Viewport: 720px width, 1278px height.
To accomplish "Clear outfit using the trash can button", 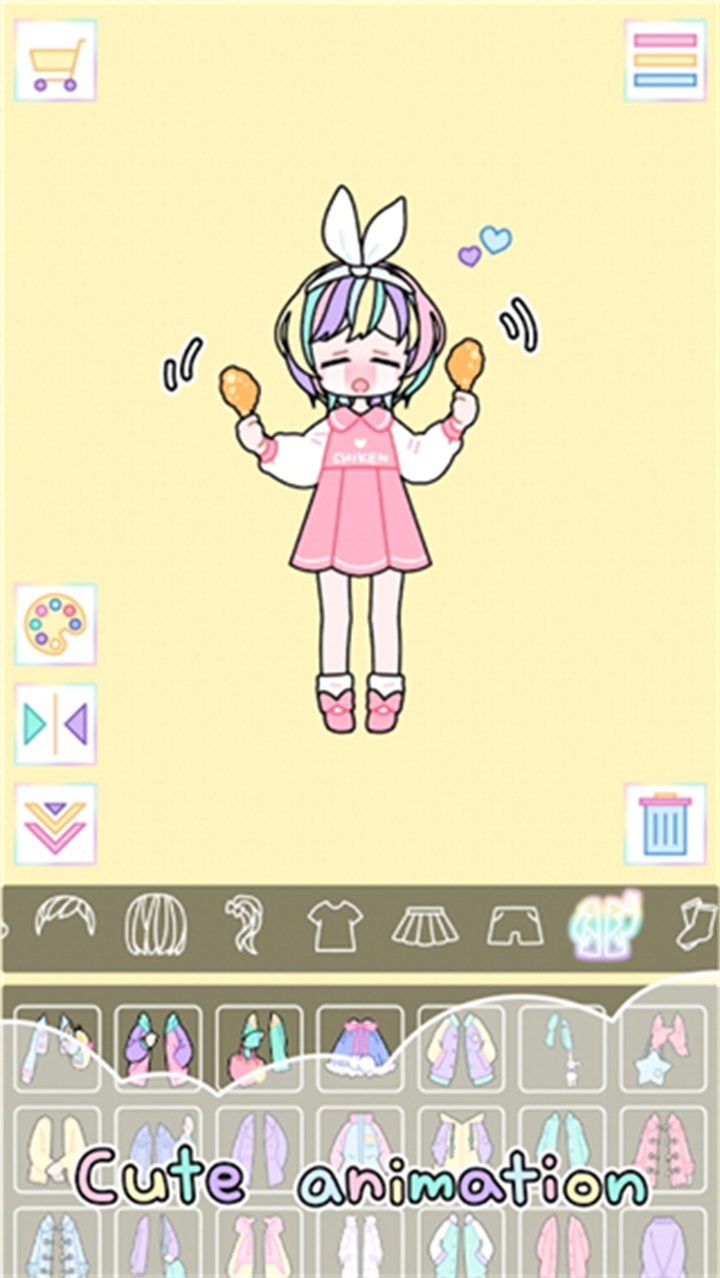I will click(x=664, y=824).
